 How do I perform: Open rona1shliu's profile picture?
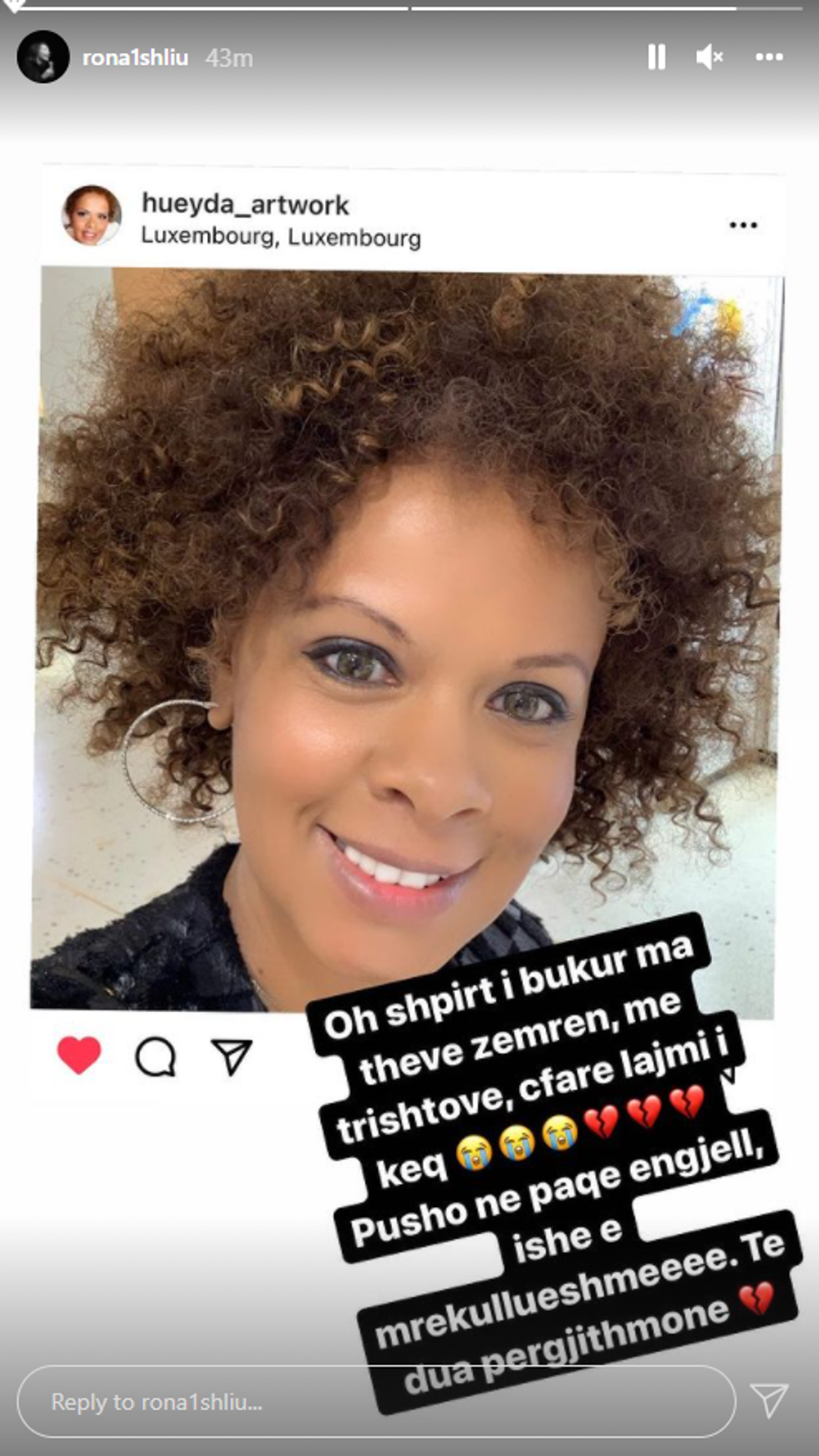(43, 57)
